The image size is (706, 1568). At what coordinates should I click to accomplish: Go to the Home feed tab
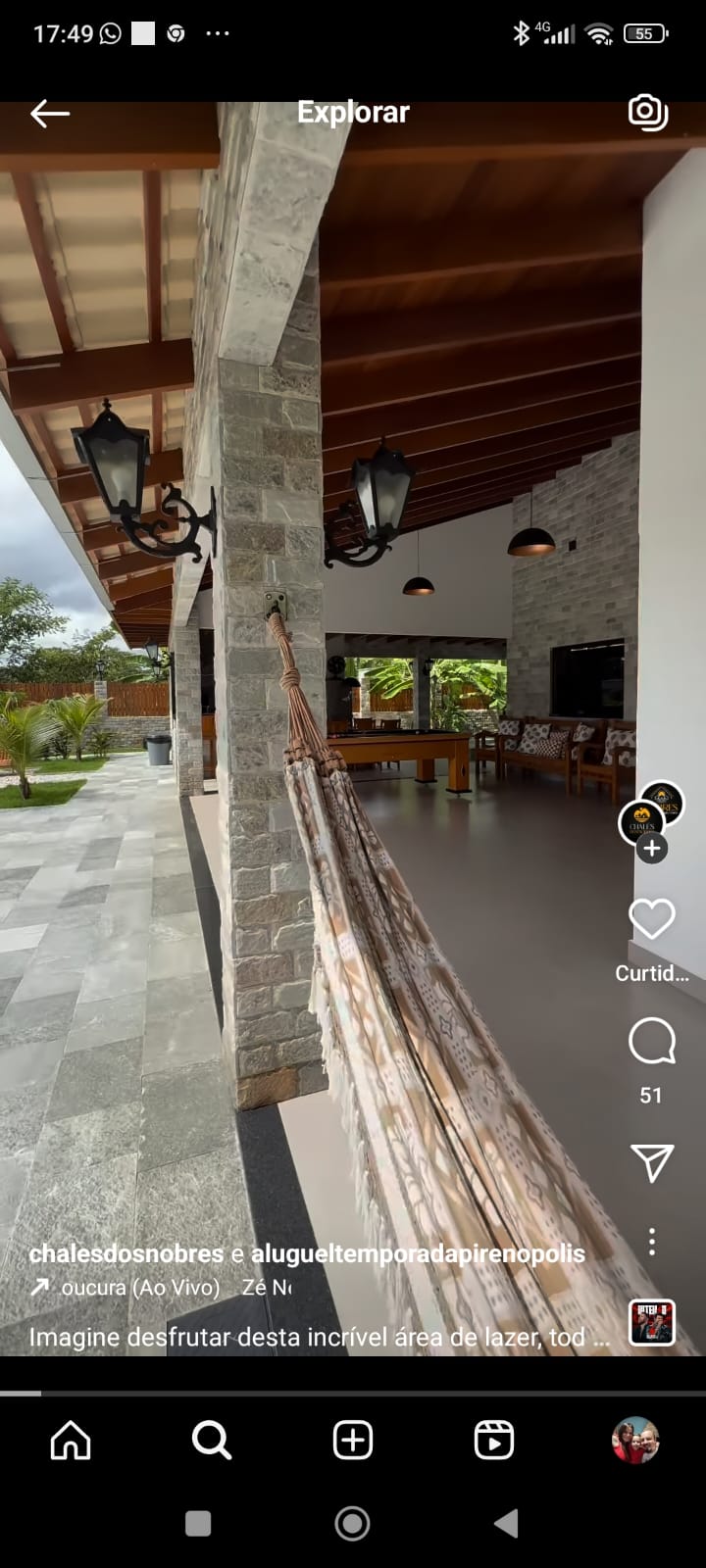(x=71, y=1441)
